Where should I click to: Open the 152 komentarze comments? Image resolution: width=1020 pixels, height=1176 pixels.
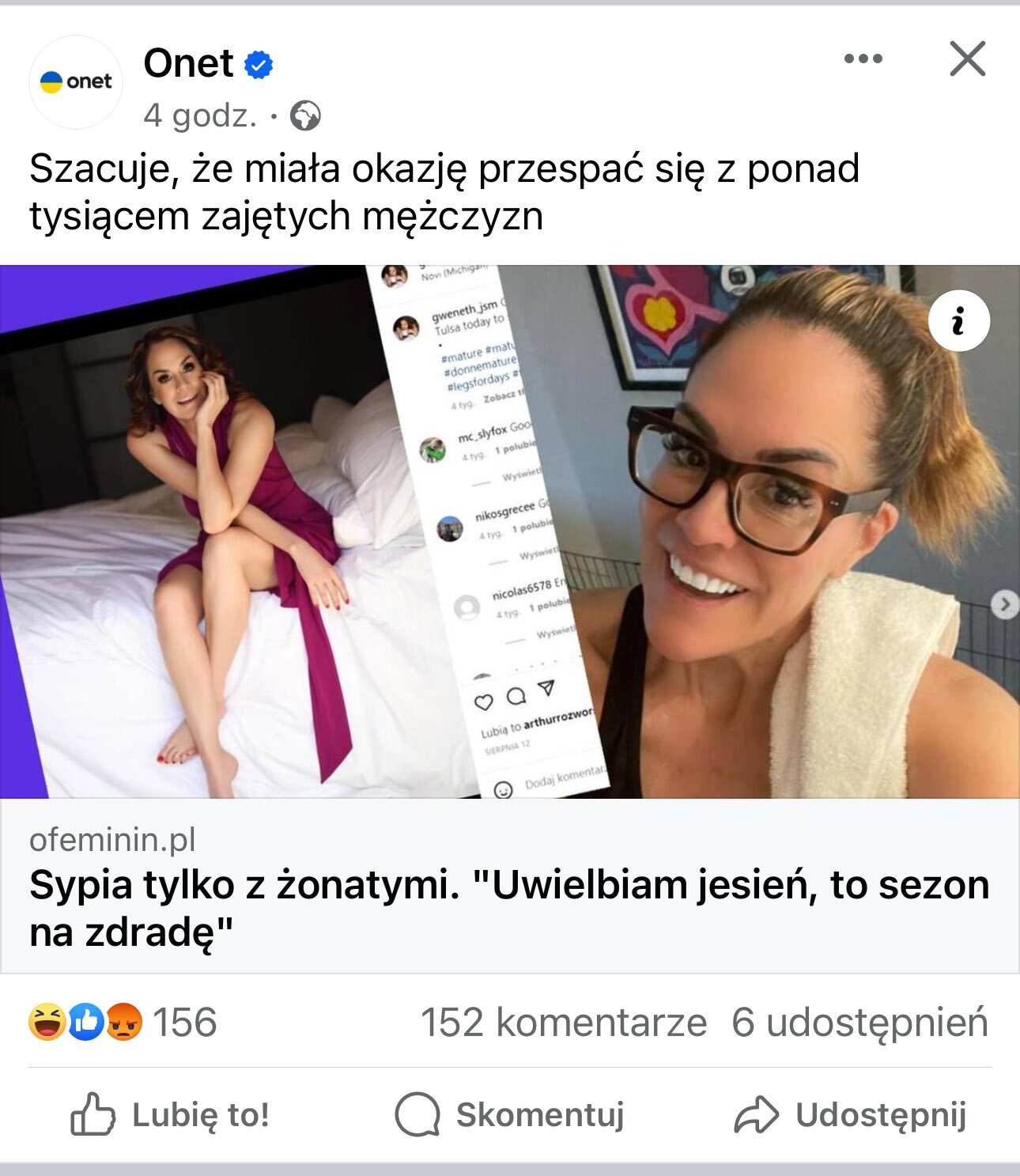563,1022
